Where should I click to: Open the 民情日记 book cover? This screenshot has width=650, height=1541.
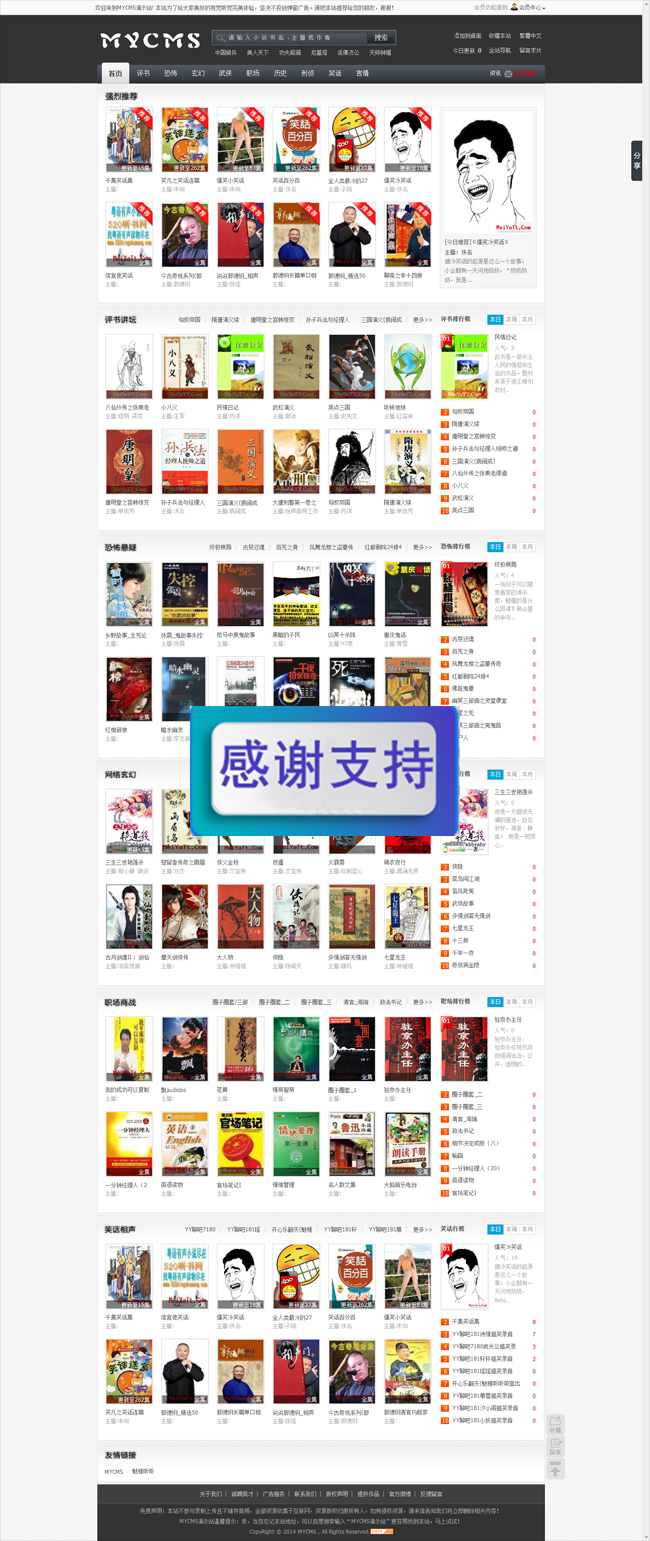pyautogui.click(x=240, y=367)
